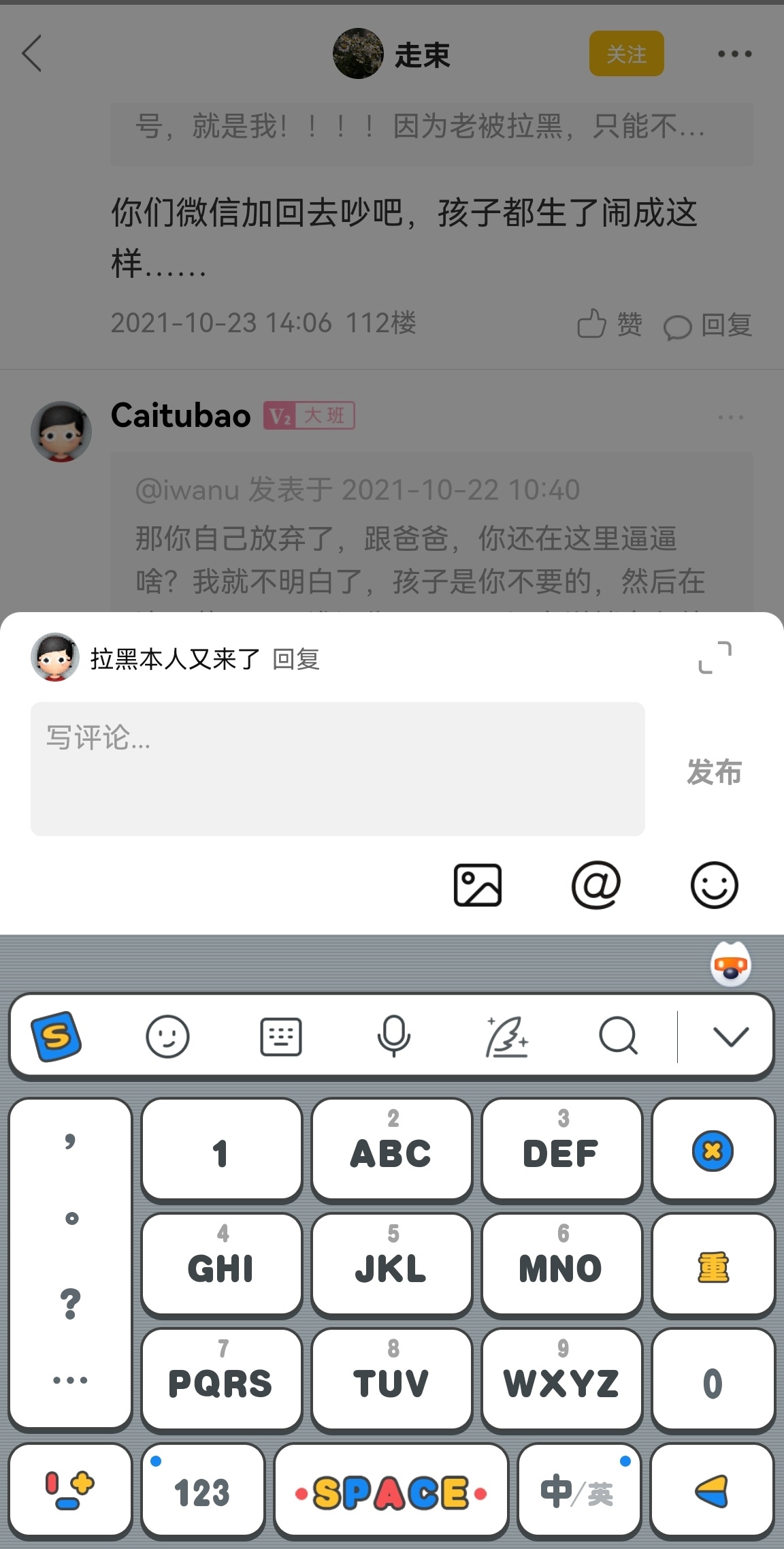Open options for Caitubao's comment
784x1549 pixels.
730,417
